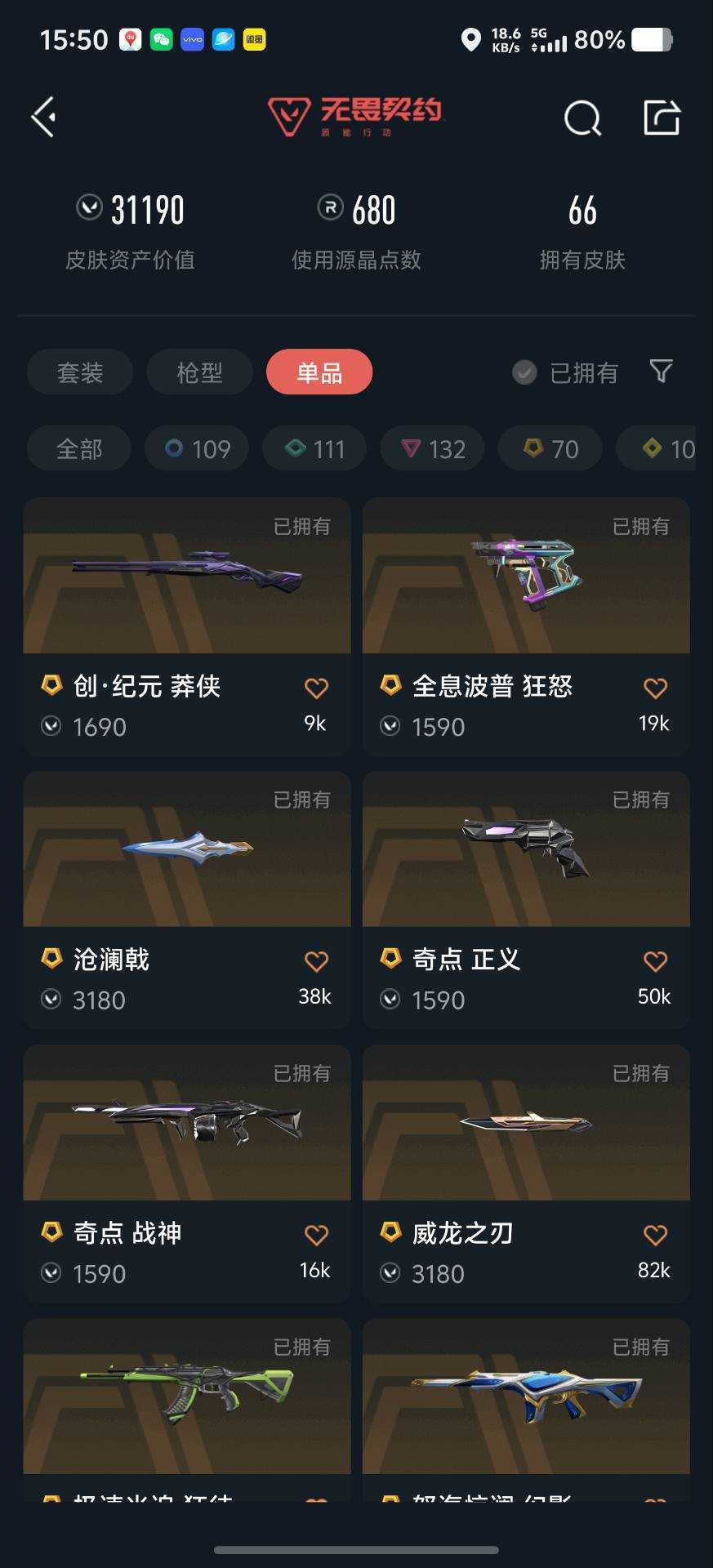Image resolution: width=713 pixels, height=1568 pixels.
Task: Toggle the 已拥有 checkbox
Action: 524,372
